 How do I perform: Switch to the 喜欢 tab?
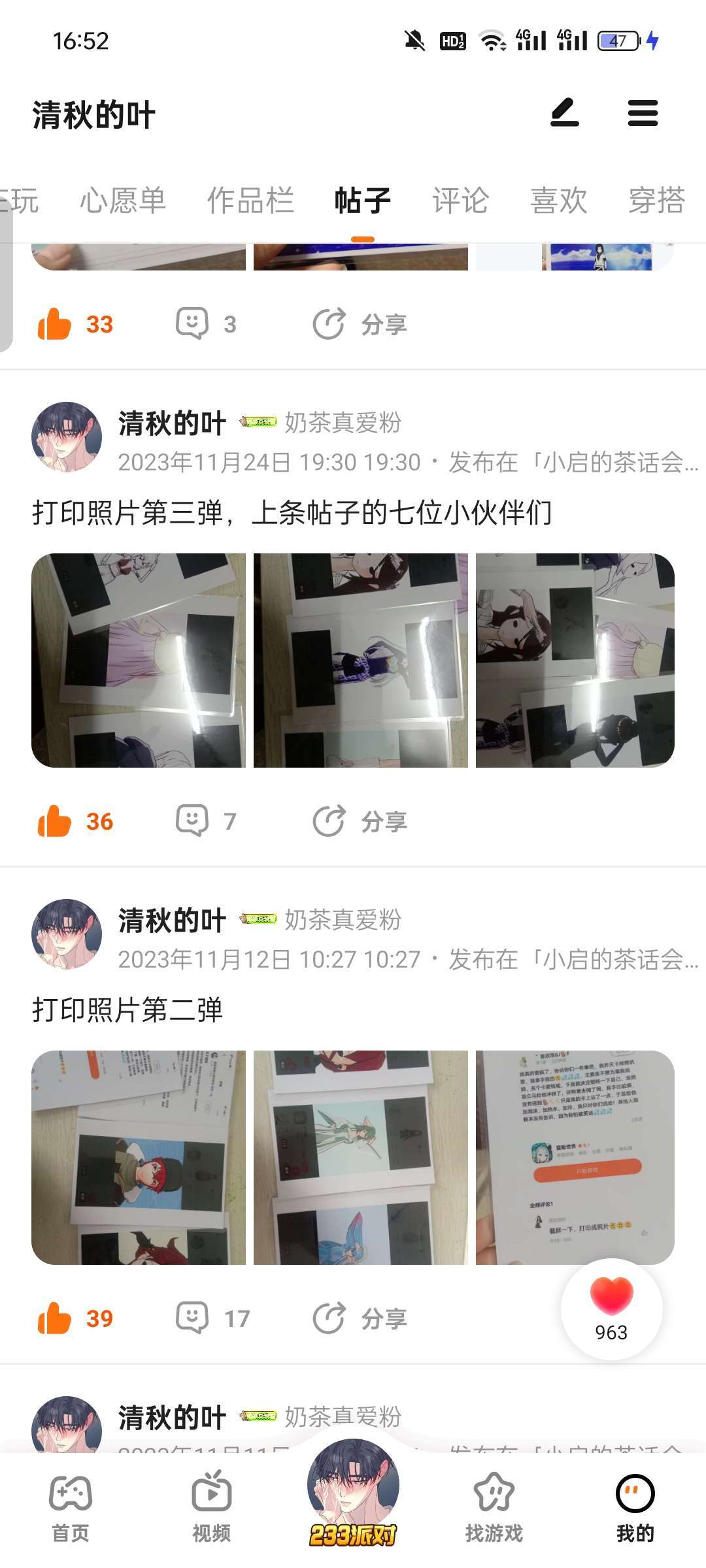click(x=559, y=201)
